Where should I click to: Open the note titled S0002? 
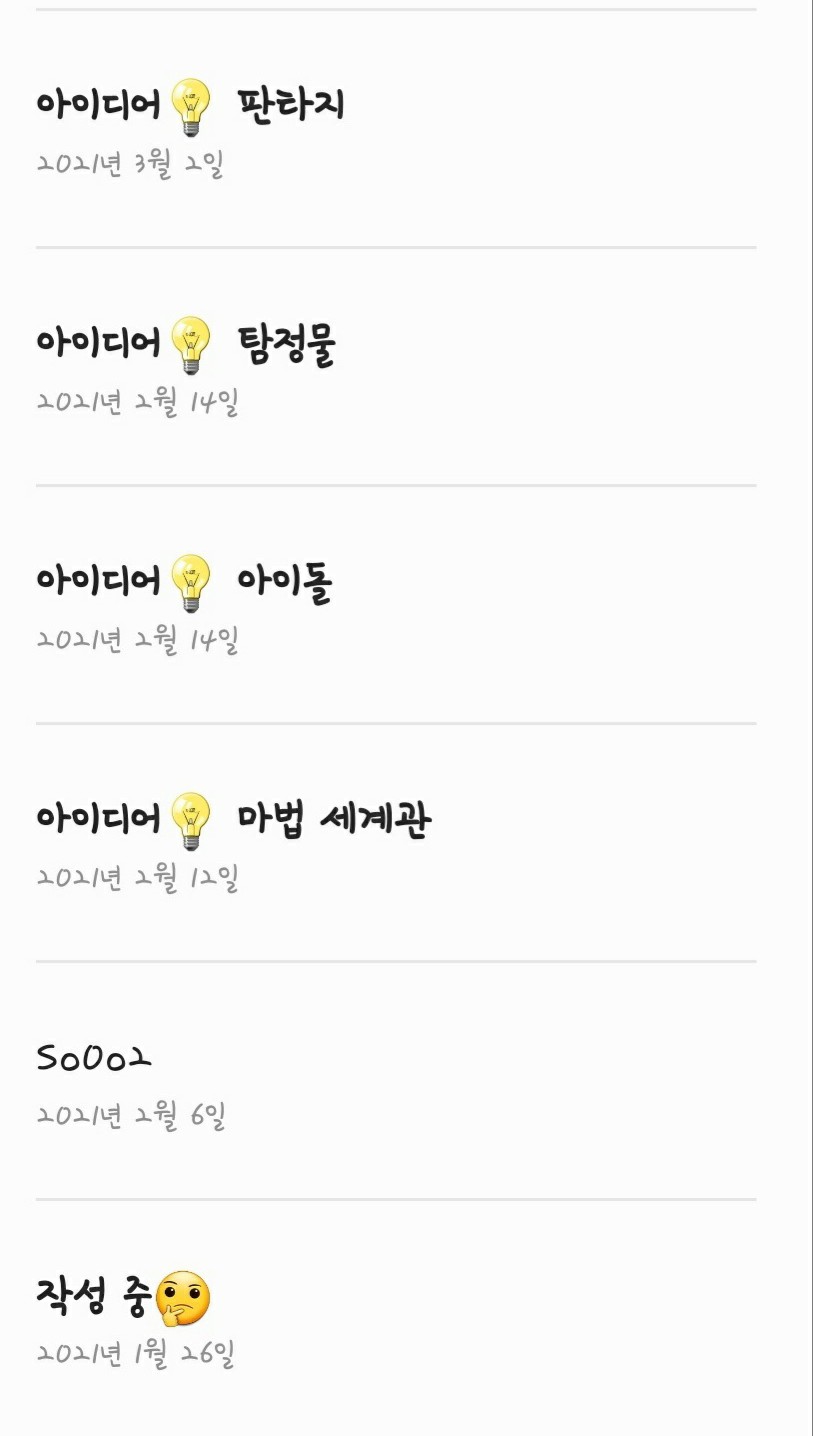[396, 1081]
